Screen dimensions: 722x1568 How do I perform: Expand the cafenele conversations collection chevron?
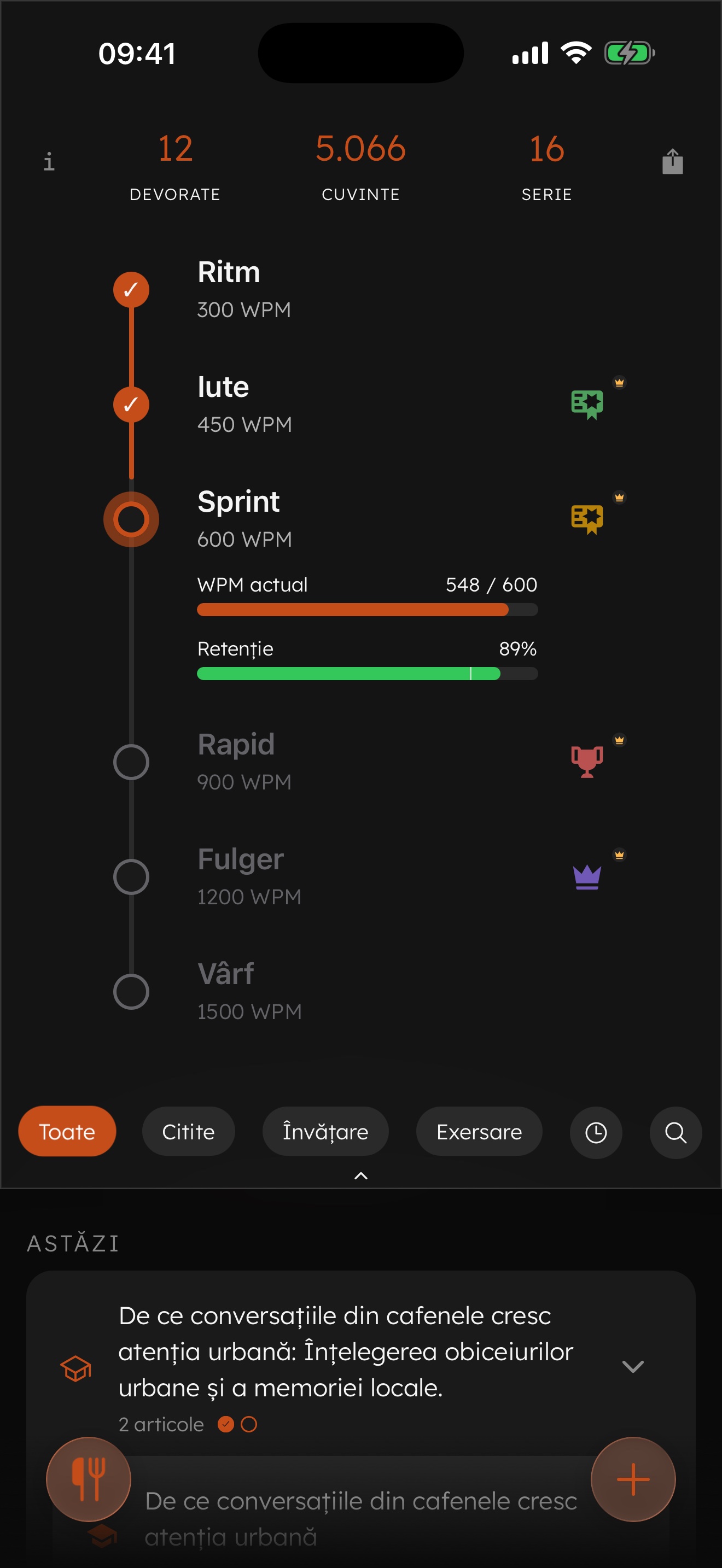tap(632, 1366)
